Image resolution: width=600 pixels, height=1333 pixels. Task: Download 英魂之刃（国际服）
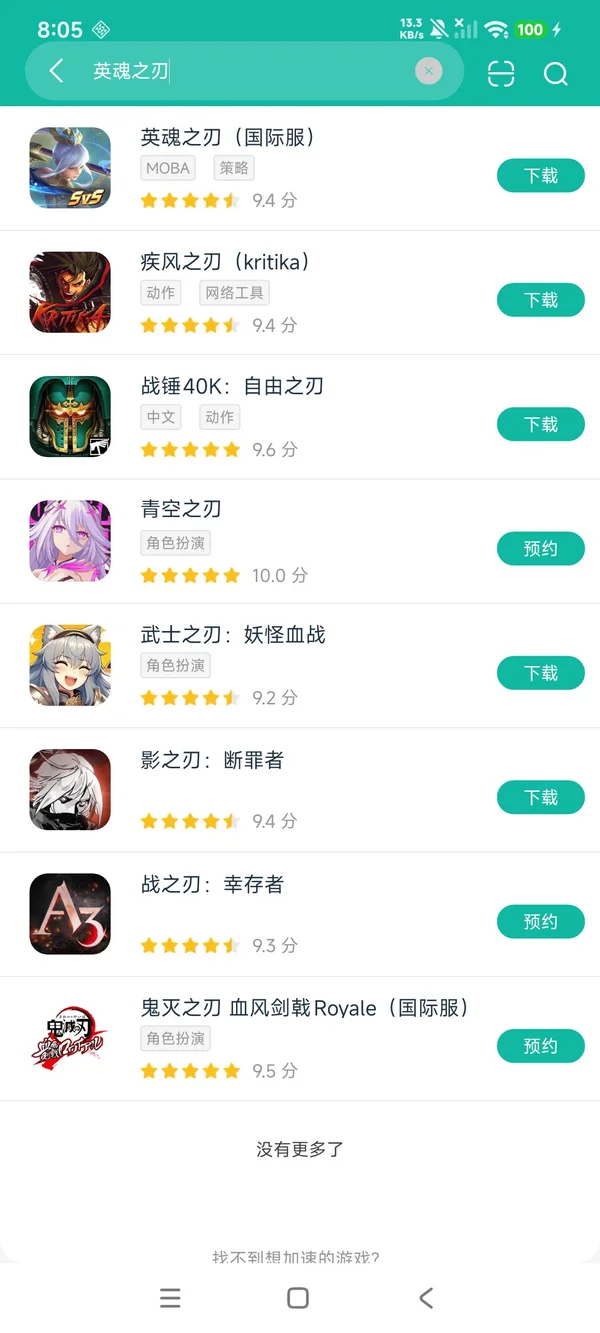(540, 176)
